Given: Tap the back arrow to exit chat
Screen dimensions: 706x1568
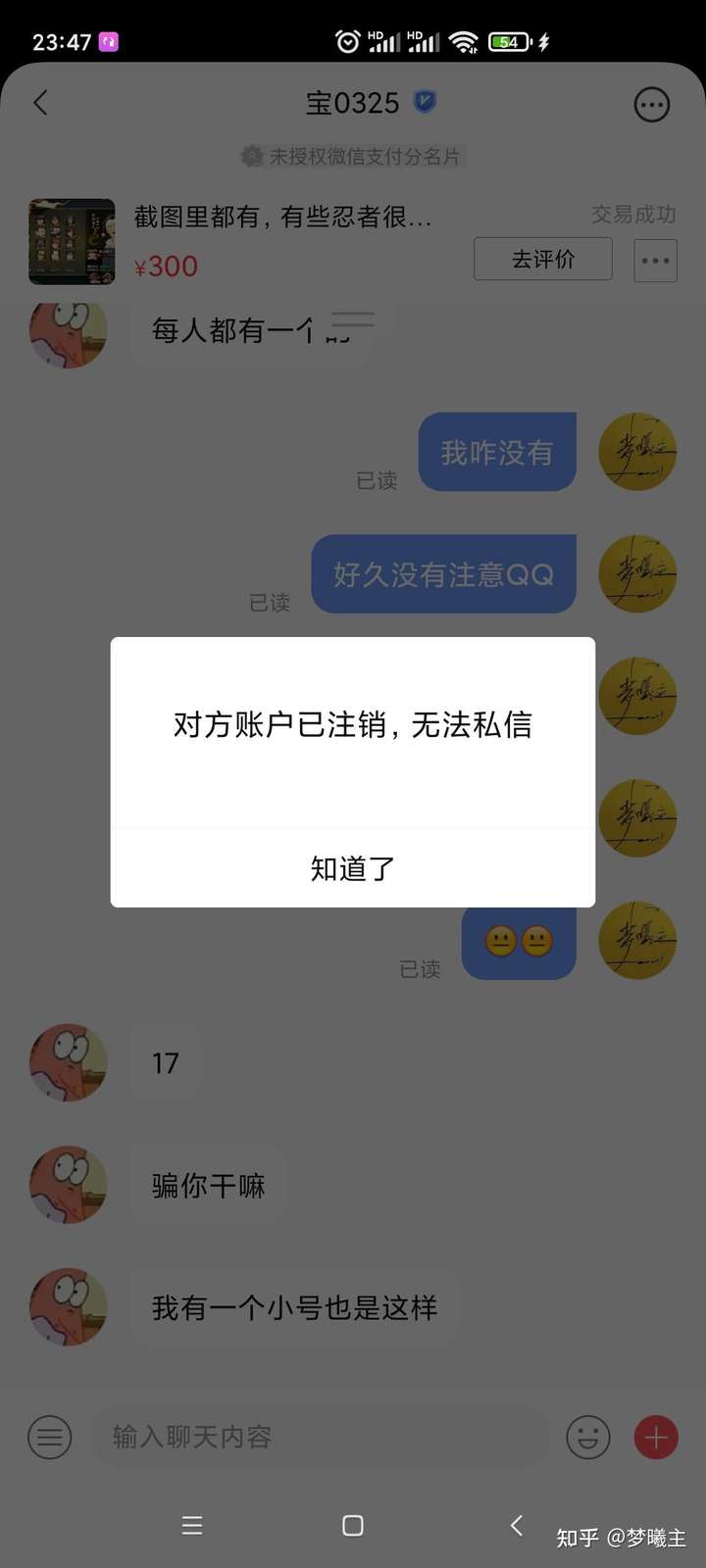Looking at the screenshot, I should click(40, 102).
